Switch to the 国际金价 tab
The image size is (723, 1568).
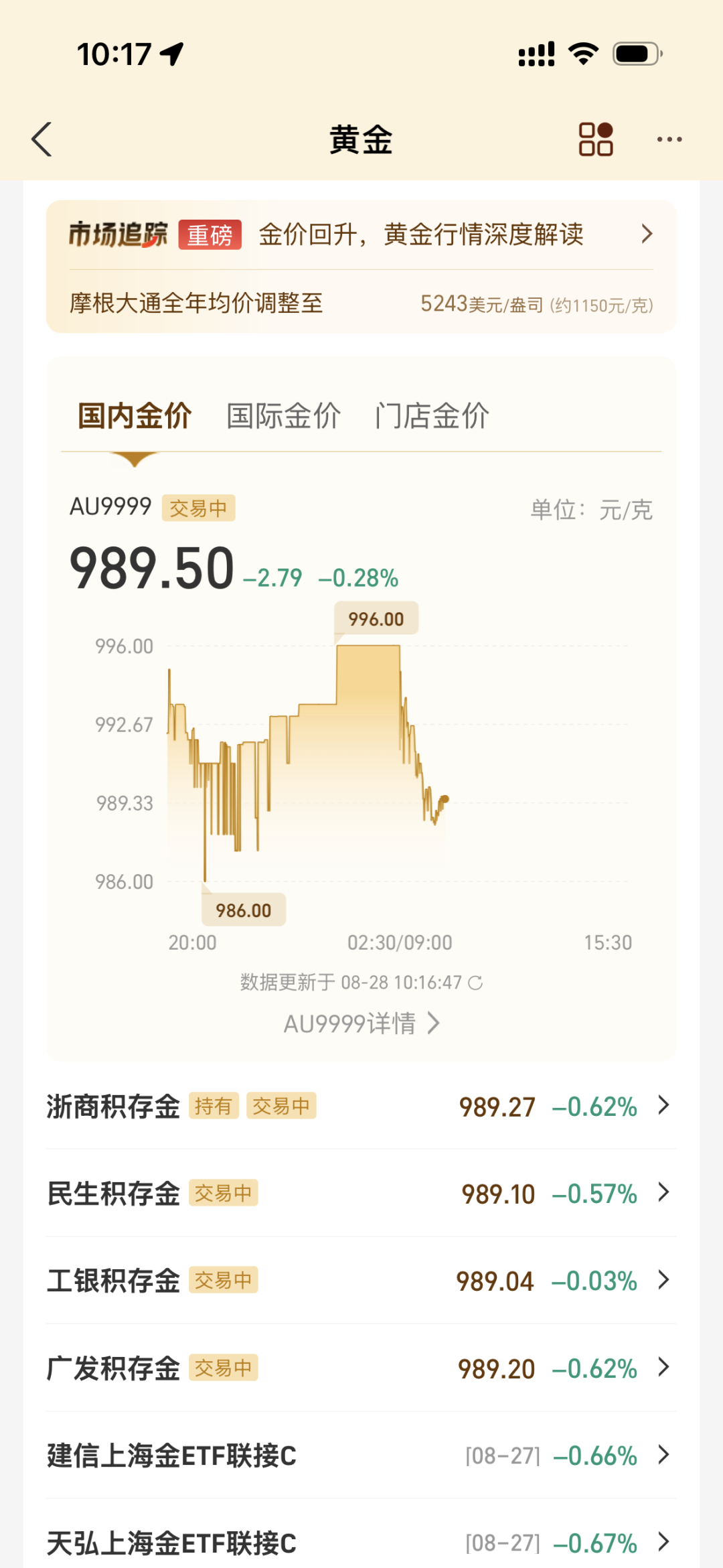pyautogui.click(x=283, y=416)
